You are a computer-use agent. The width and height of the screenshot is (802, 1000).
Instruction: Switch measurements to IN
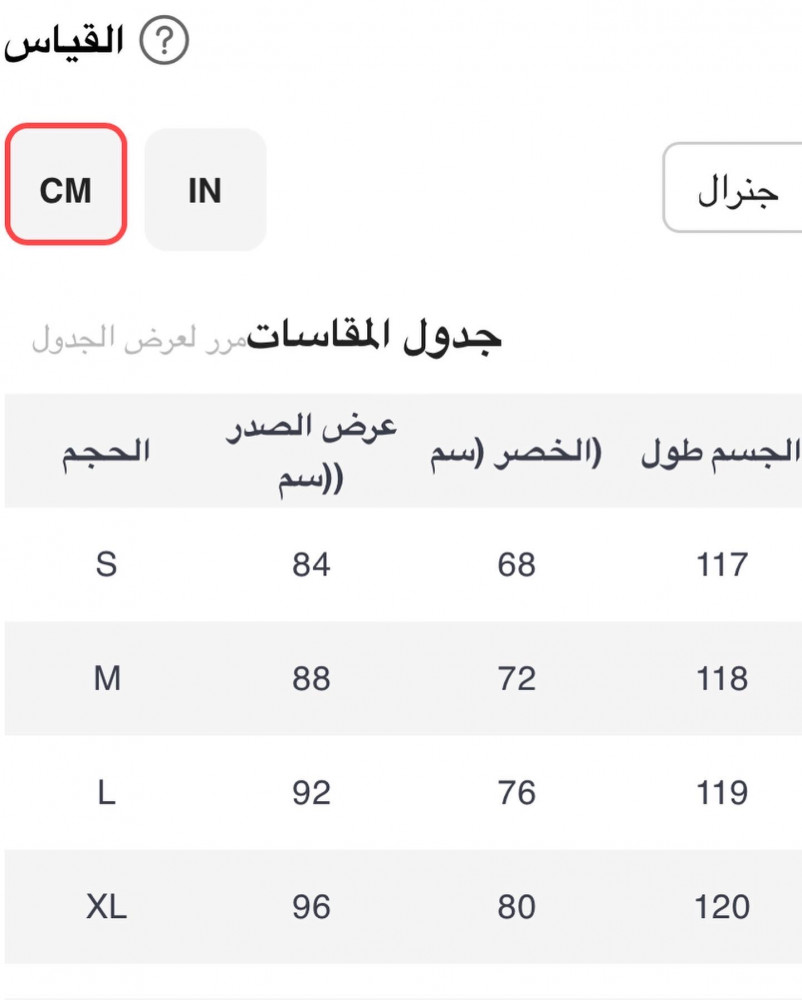click(x=205, y=189)
